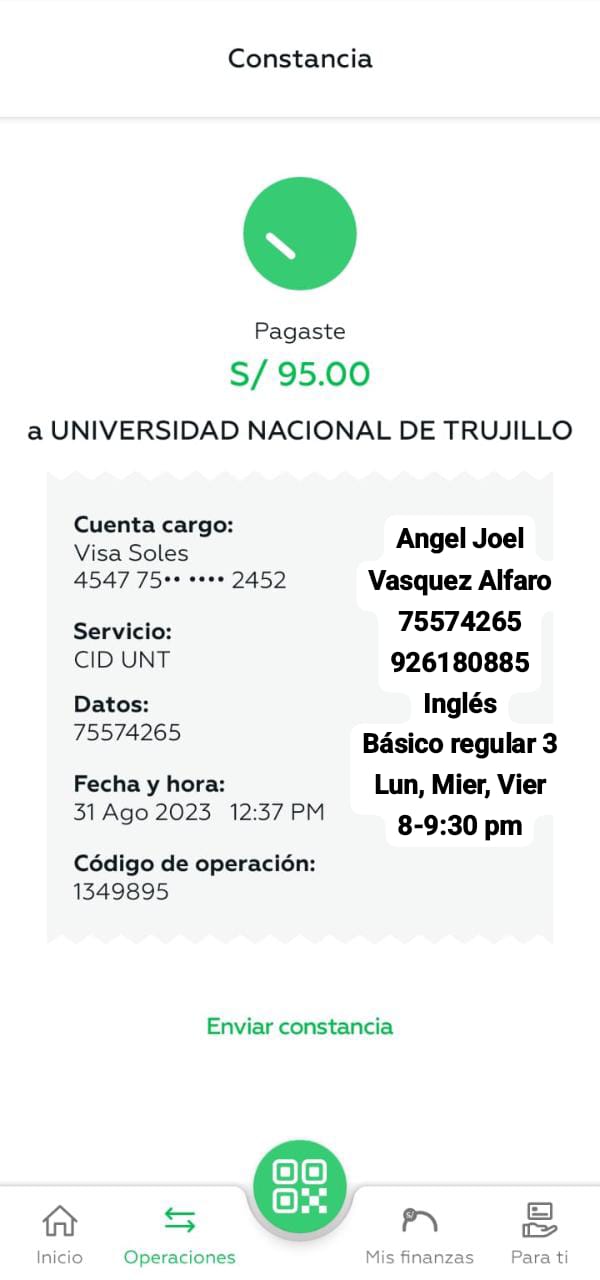Go to the Inicio tab
Screen dimensions: 600x1280
click(x=59, y=1234)
